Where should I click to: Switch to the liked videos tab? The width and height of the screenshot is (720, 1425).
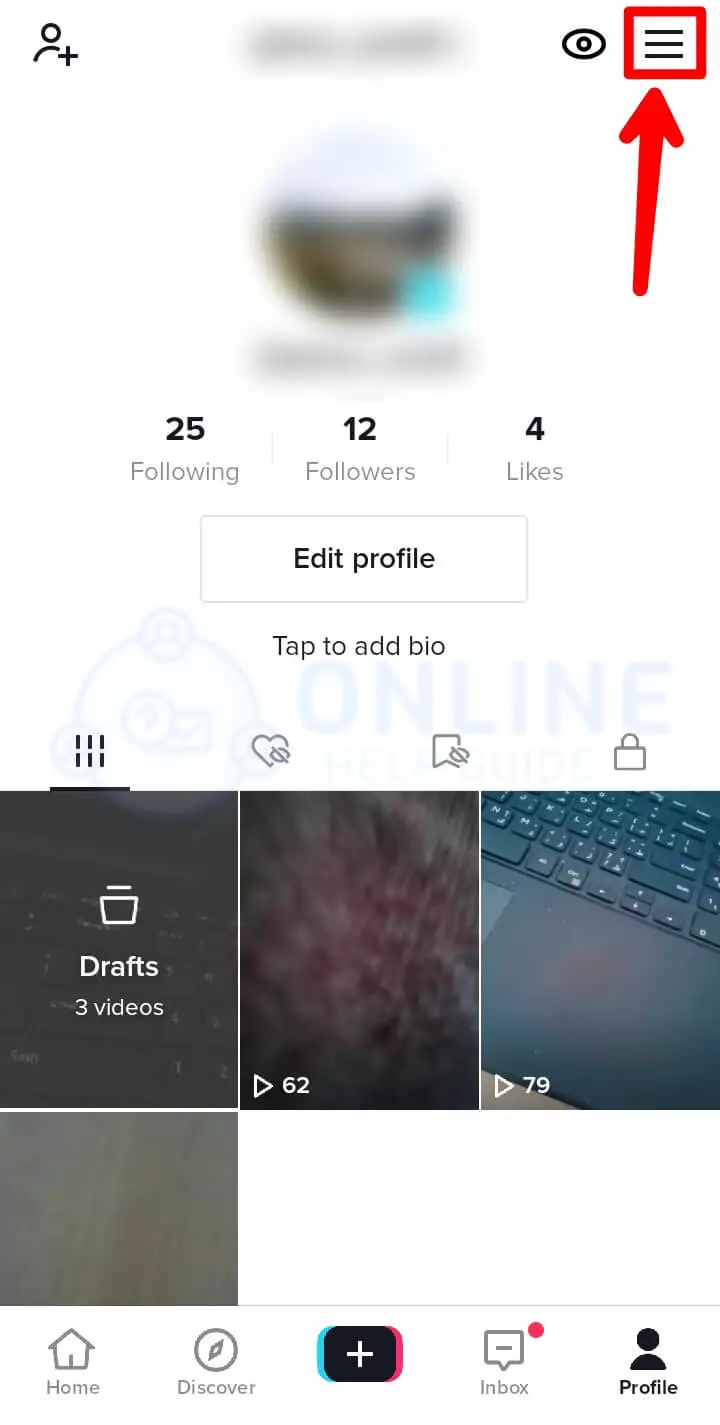(x=270, y=752)
